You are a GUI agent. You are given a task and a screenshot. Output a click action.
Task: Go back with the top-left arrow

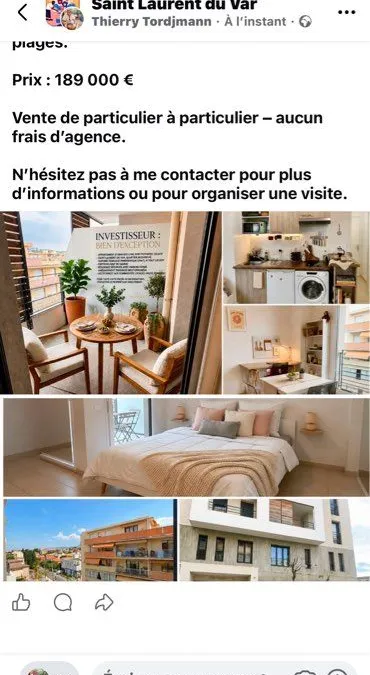pyautogui.click(x=23, y=13)
